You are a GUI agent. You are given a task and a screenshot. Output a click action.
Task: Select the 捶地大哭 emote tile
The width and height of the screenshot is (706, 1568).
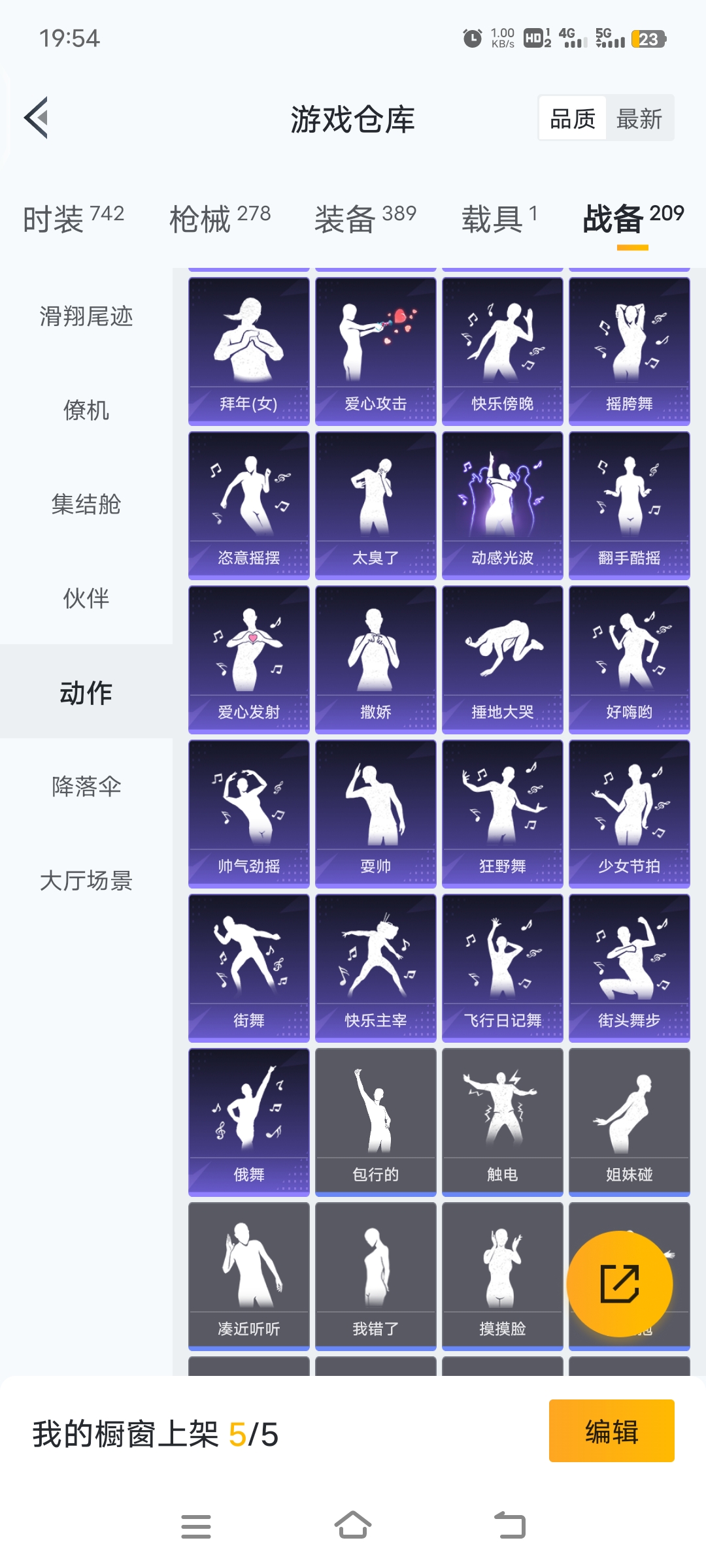502,660
